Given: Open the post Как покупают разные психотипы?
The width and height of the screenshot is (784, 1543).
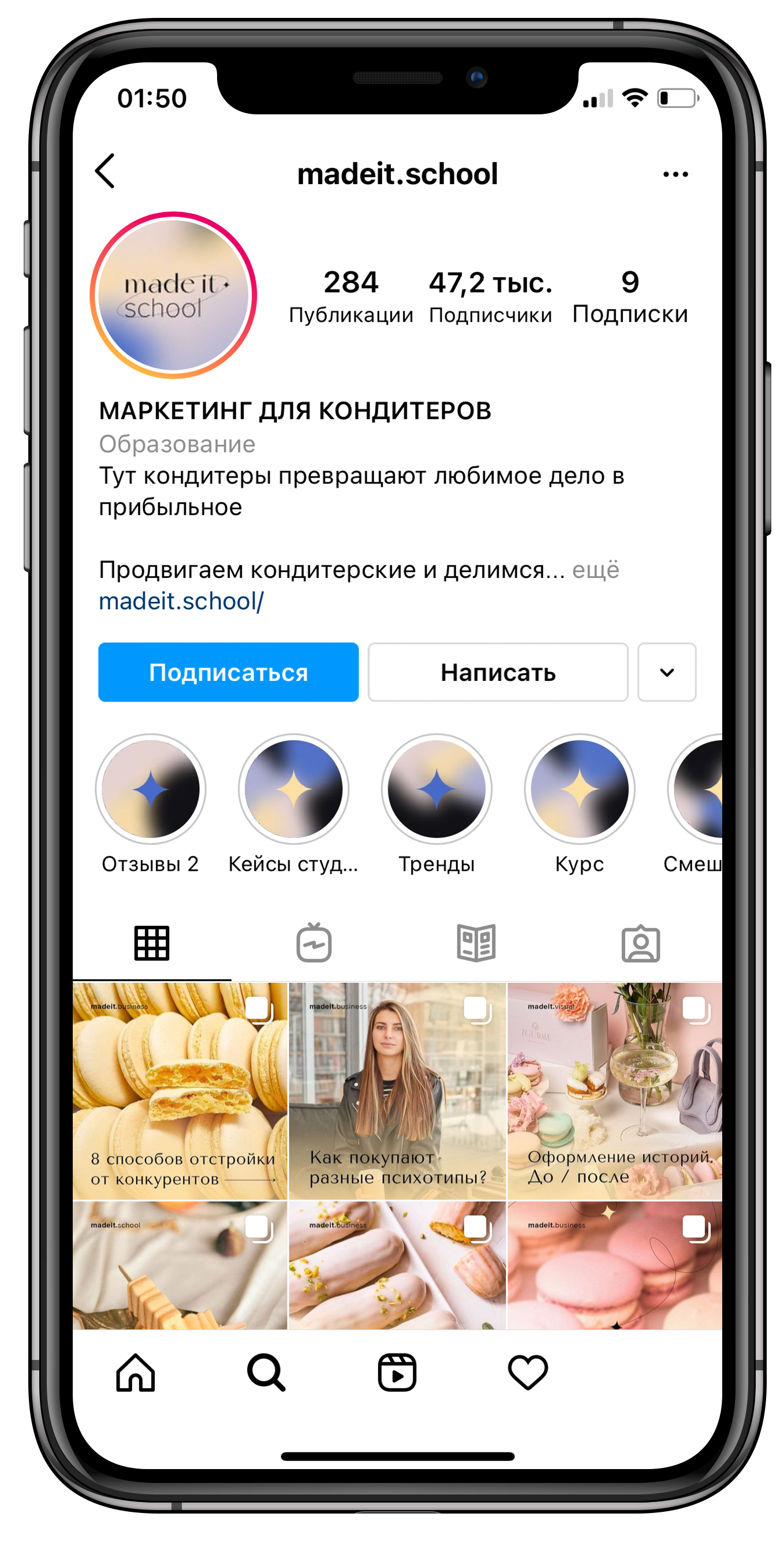Looking at the screenshot, I should 397,1091.
